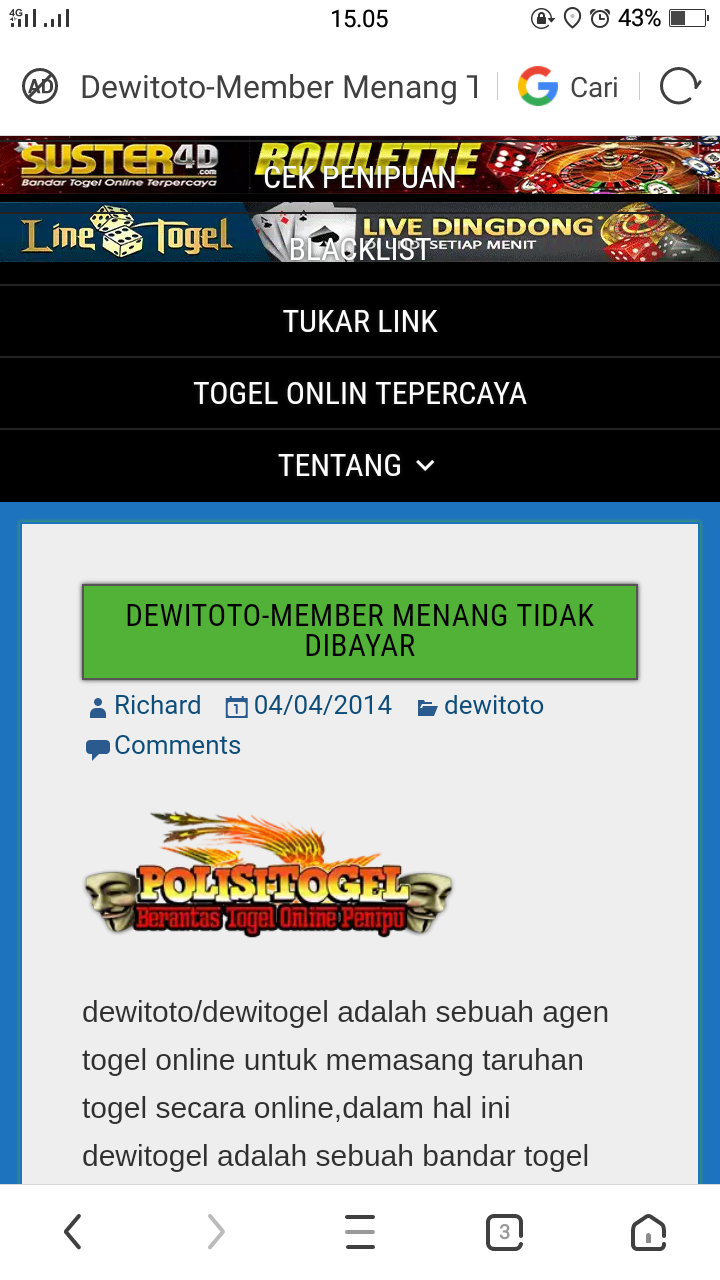Jump to the Comments section

pyautogui.click(x=177, y=745)
